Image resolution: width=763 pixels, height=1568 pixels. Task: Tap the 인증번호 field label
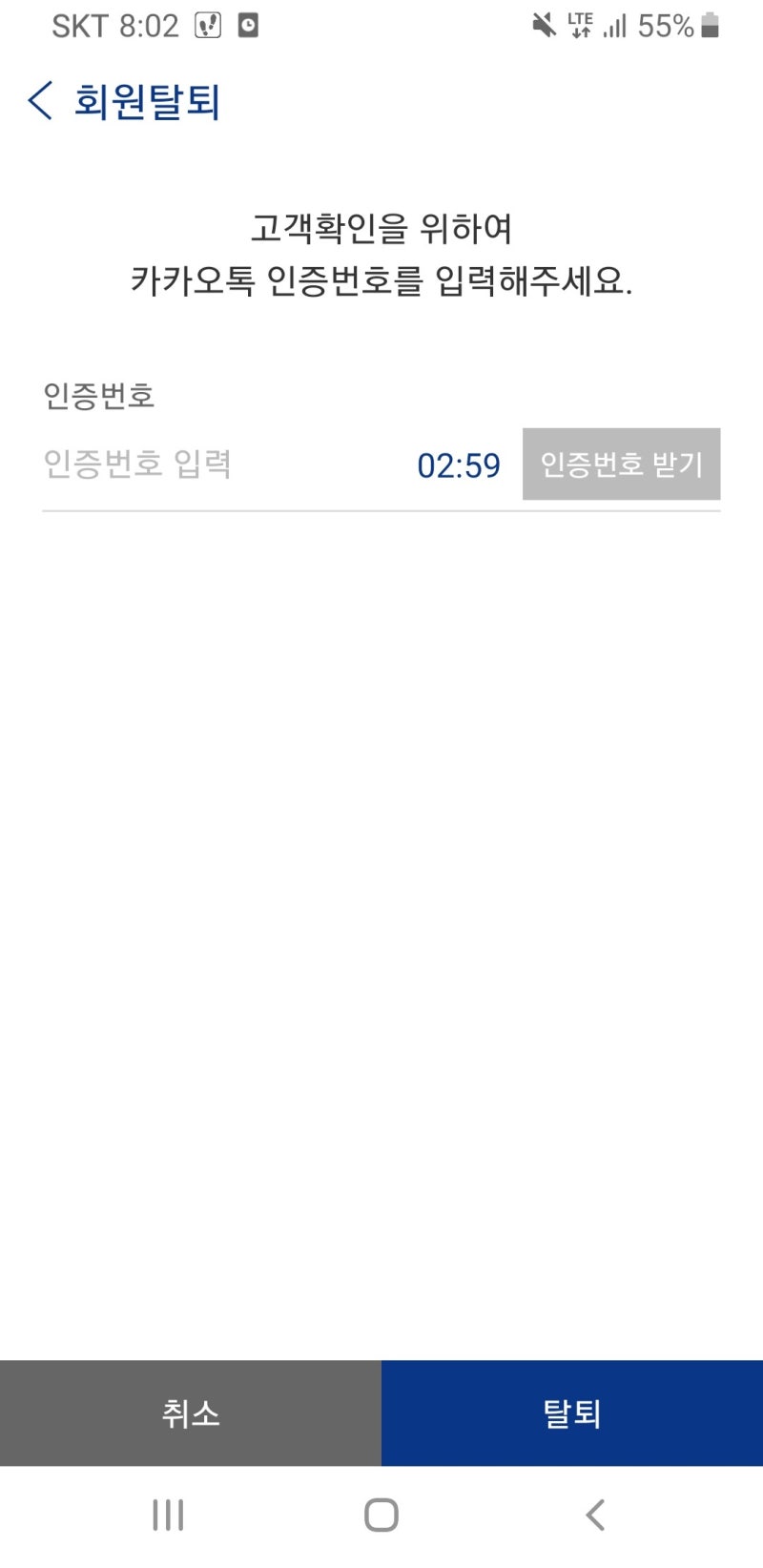click(x=99, y=394)
